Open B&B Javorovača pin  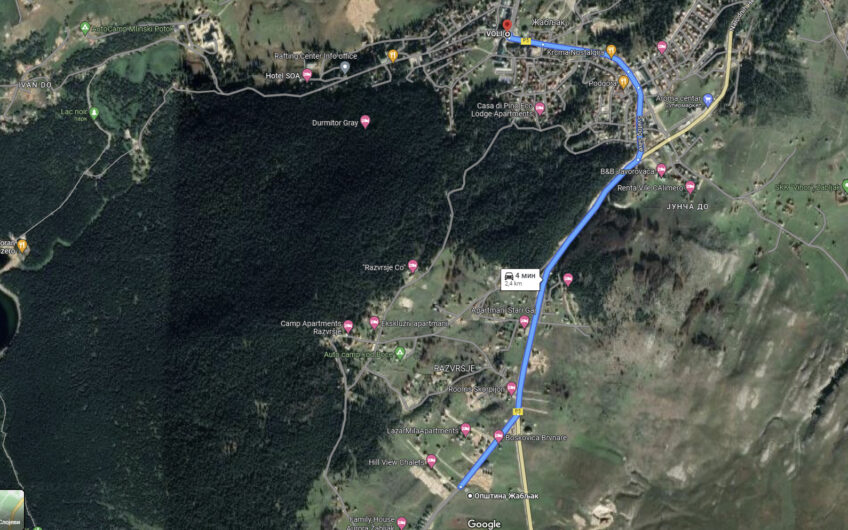tap(661, 170)
